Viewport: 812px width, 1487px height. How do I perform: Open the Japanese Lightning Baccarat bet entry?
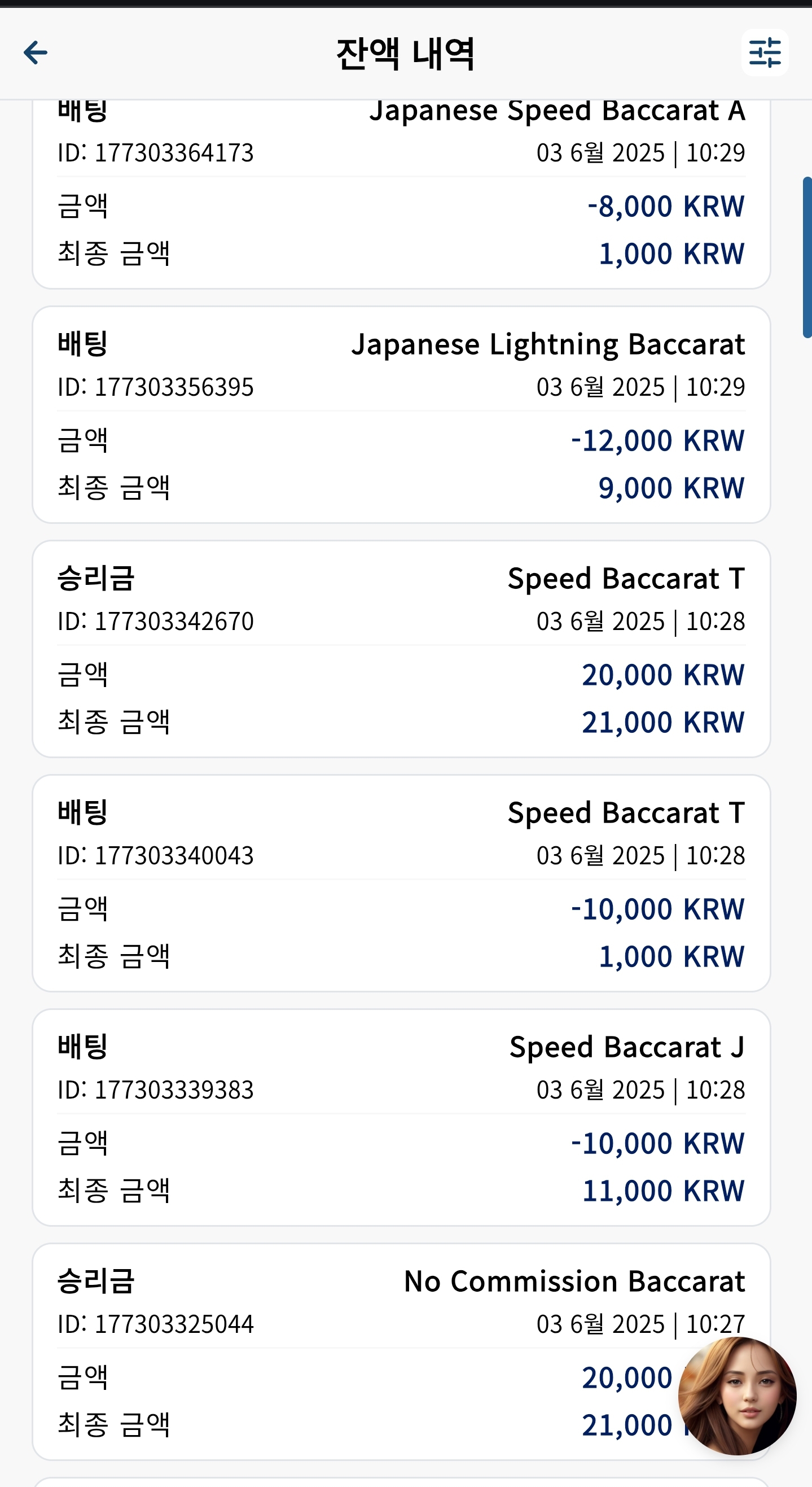click(401, 414)
